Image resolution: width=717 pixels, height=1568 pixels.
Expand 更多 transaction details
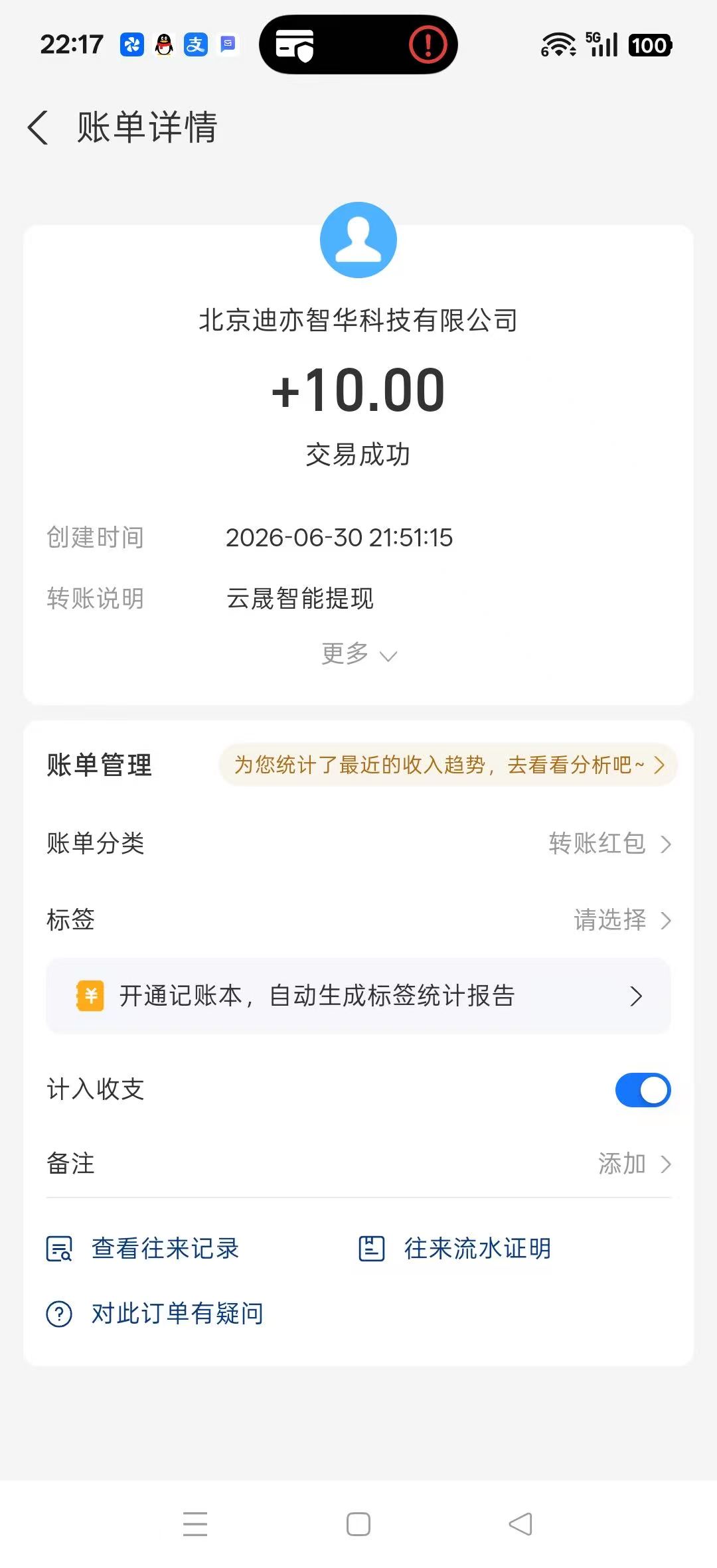(358, 654)
